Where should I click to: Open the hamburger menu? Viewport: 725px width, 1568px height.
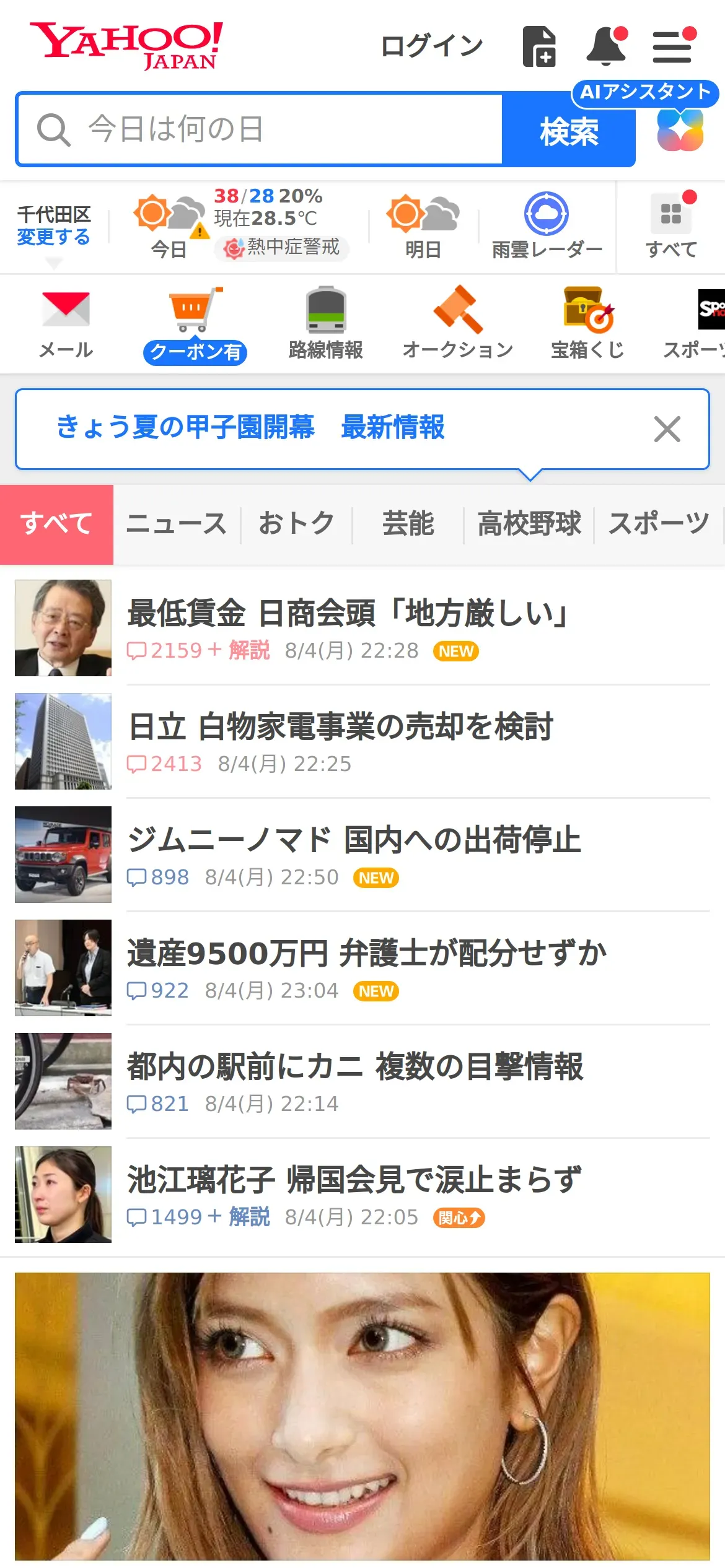[672, 46]
